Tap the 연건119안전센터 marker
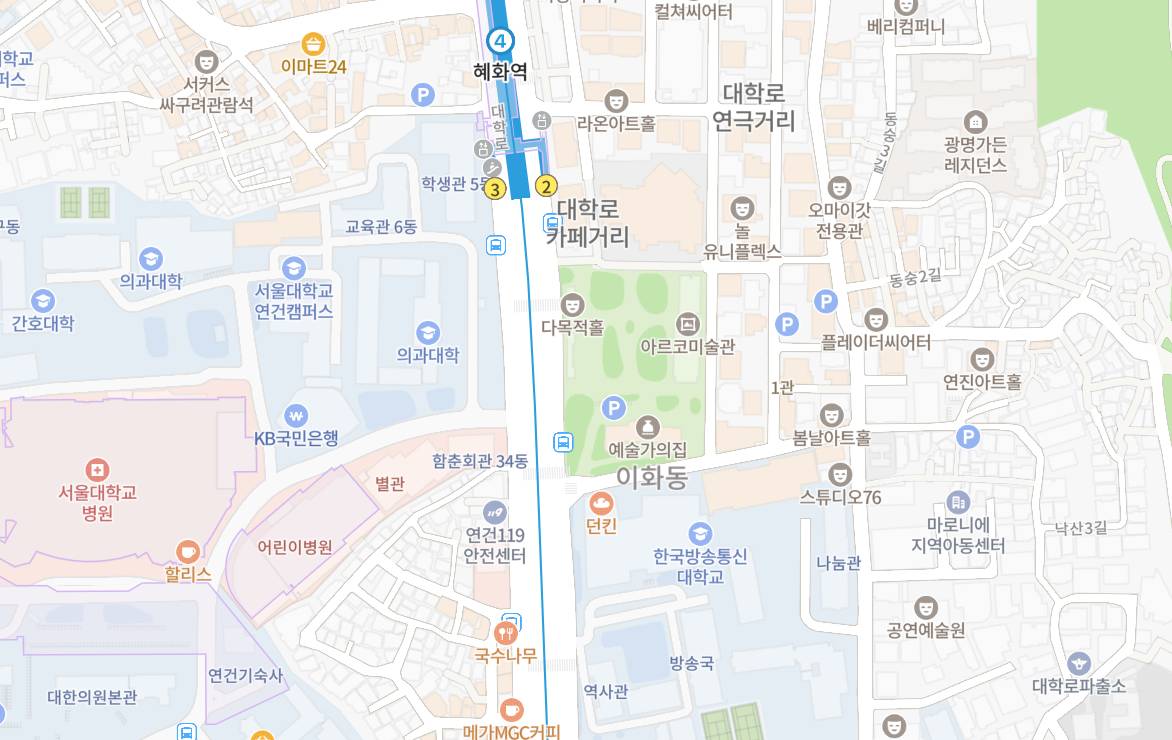 coord(494,512)
